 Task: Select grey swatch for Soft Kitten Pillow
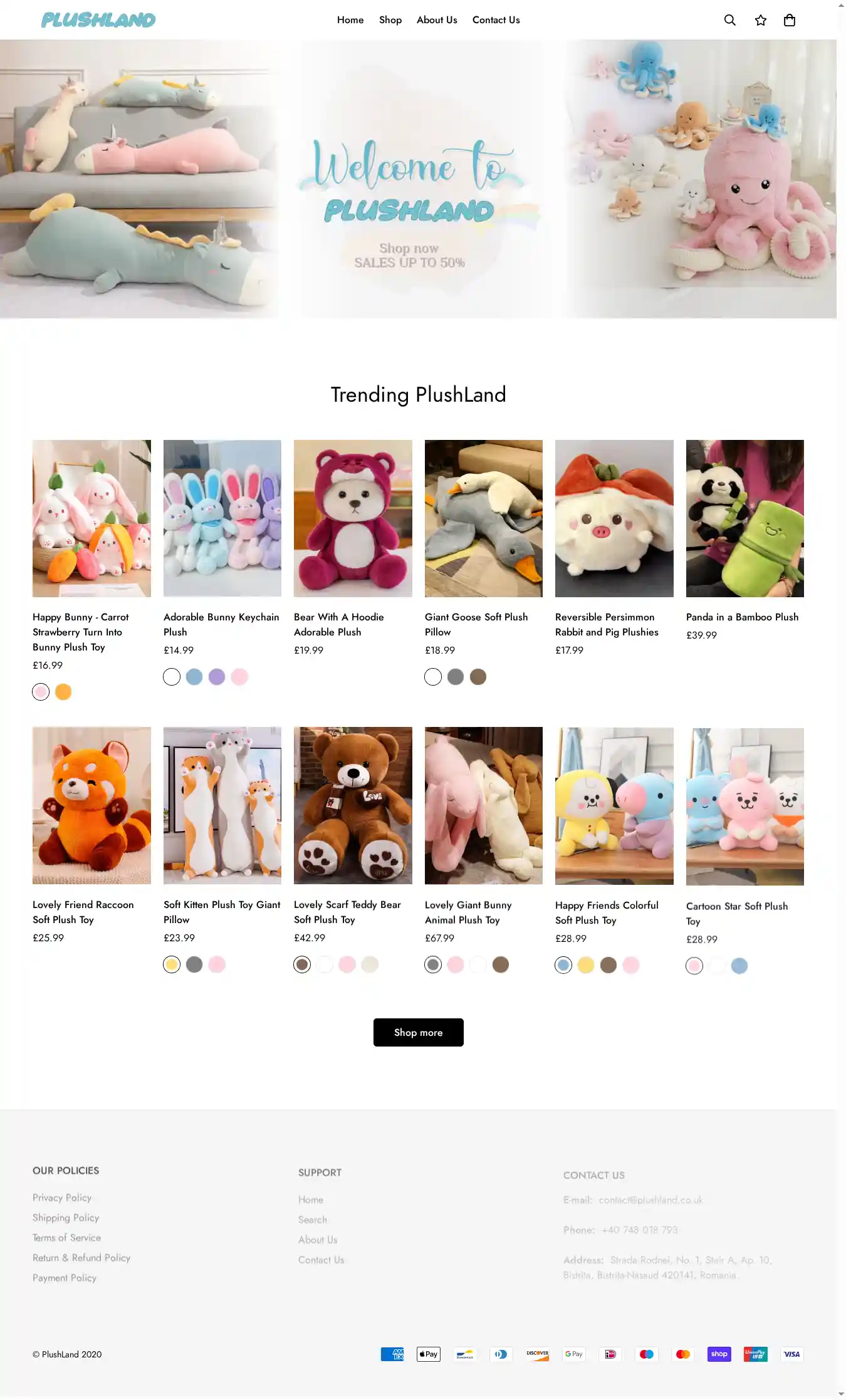pos(194,964)
